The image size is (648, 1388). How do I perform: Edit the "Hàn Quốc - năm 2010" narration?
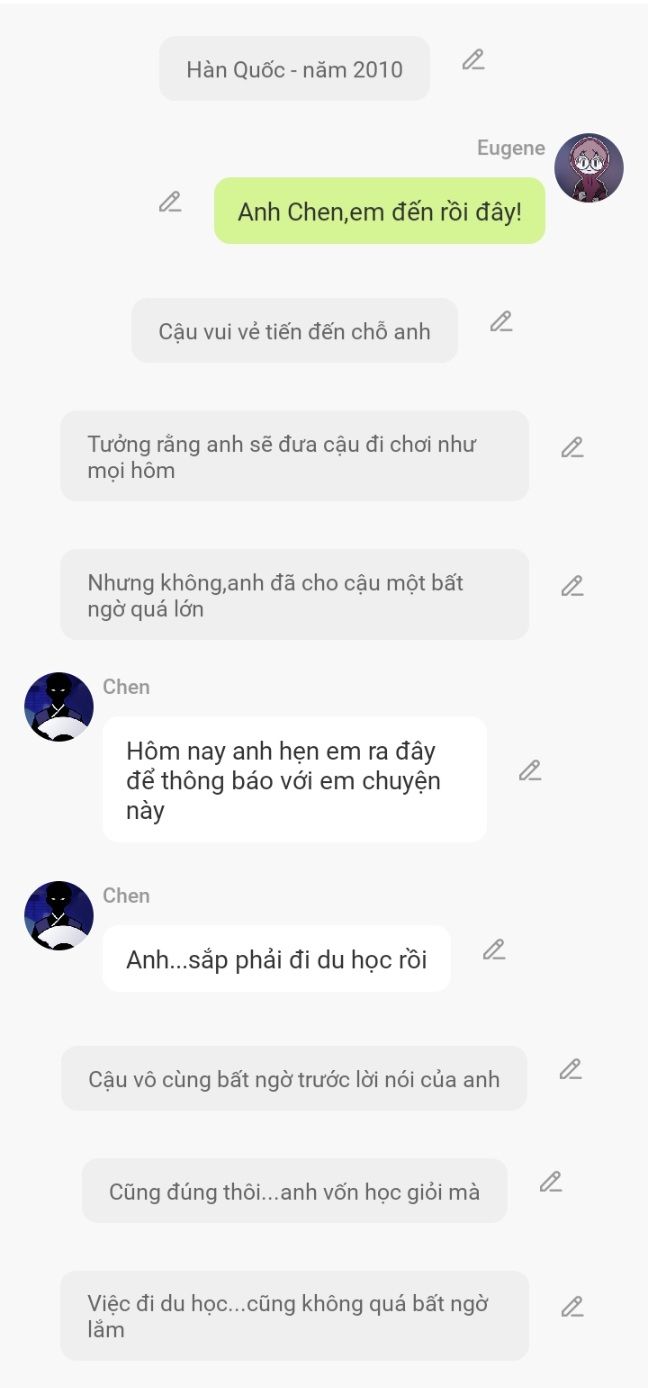pyautogui.click(x=473, y=60)
